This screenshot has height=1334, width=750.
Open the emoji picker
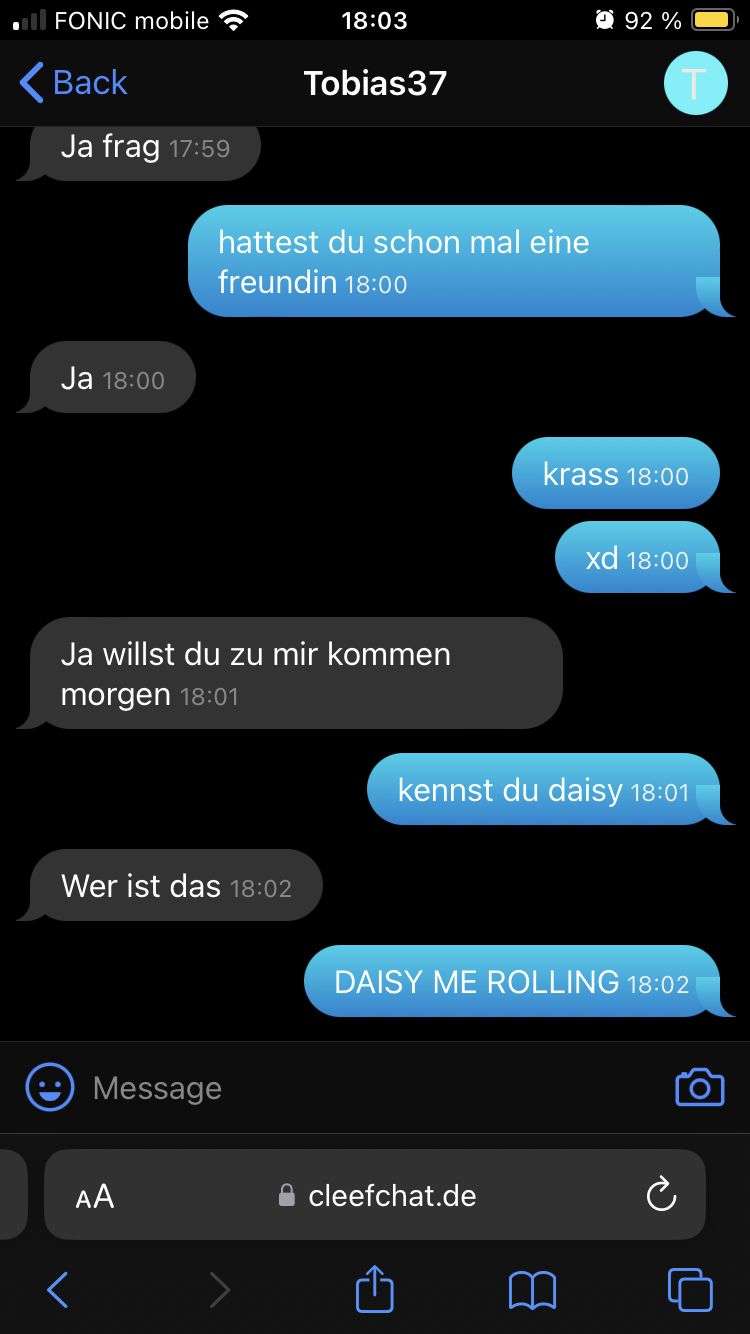click(x=50, y=1087)
